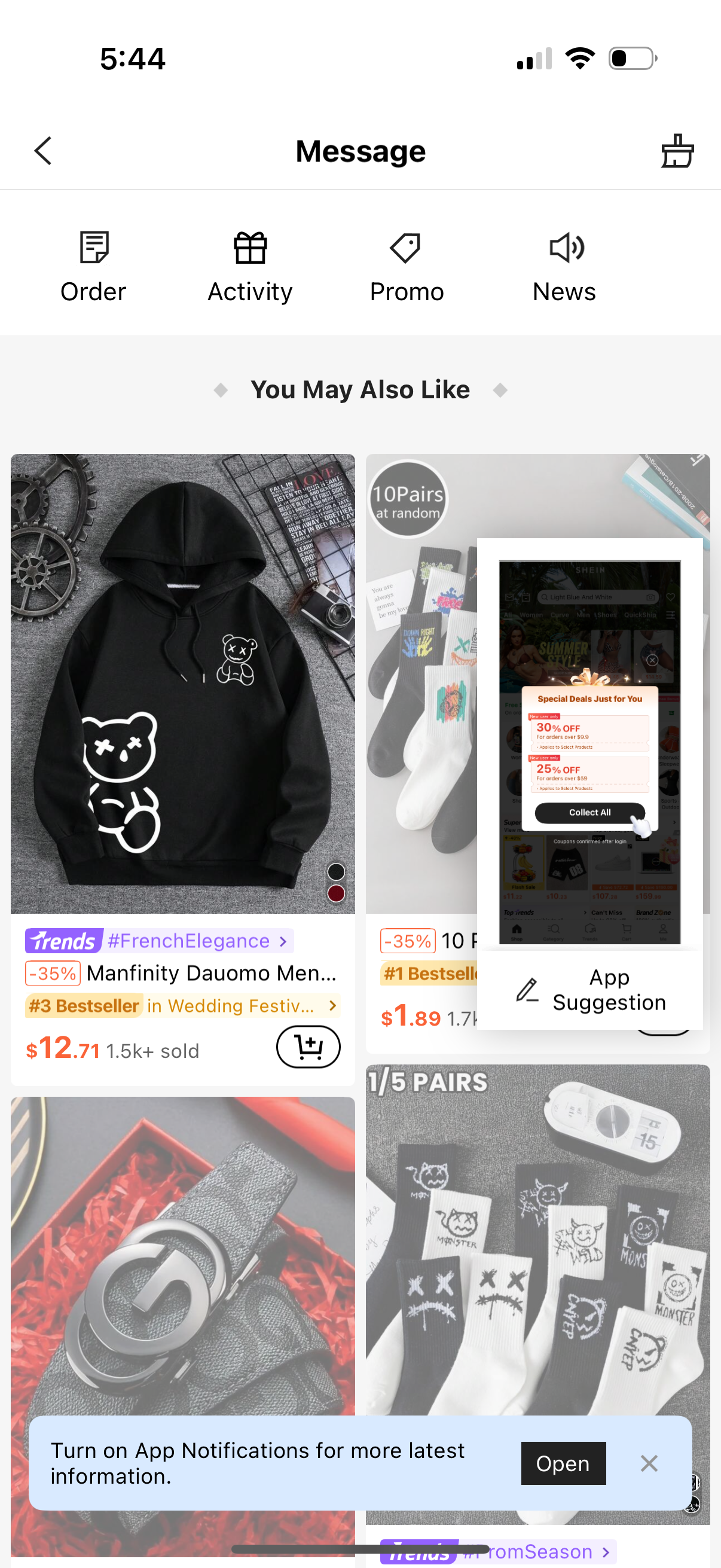Tap Open to enable app notifications
The height and width of the screenshot is (1568, 721).
tap(563, 1463)
